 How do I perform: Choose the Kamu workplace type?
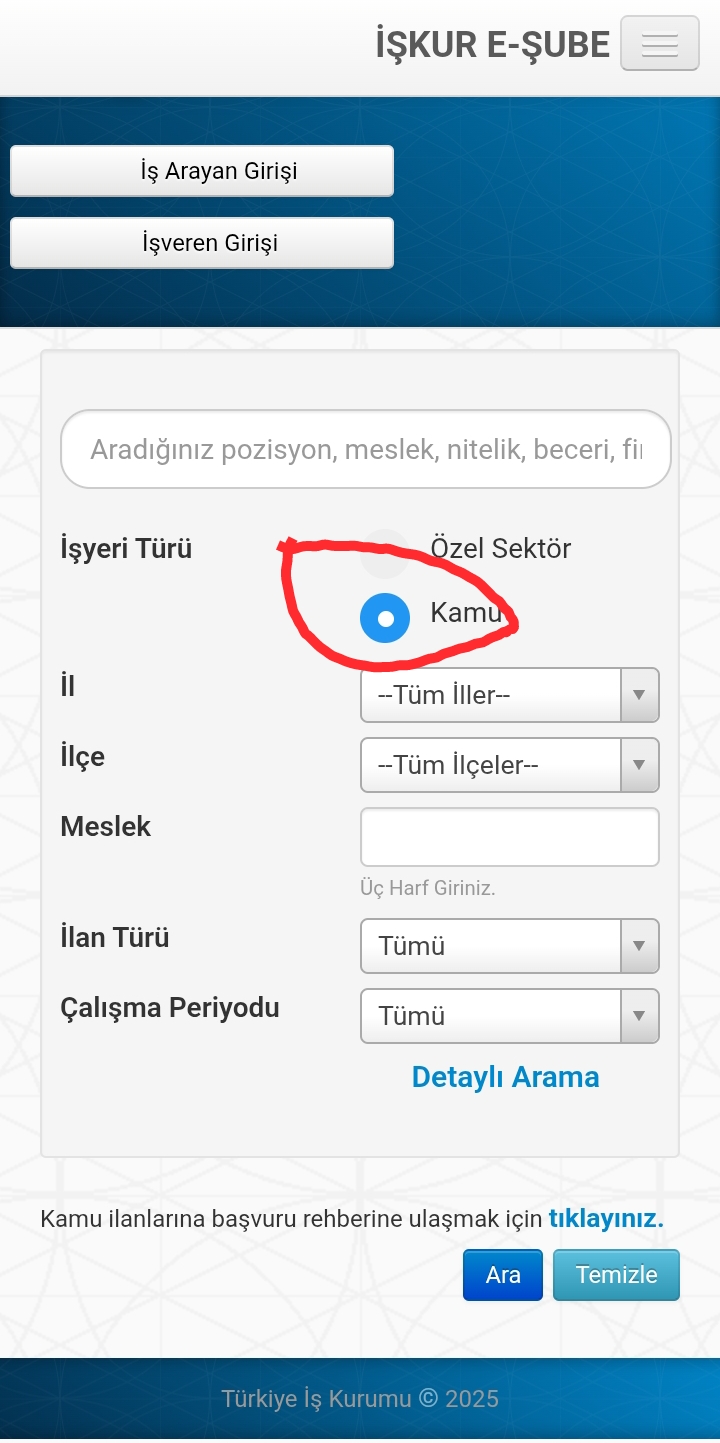[x=385, y=618]
